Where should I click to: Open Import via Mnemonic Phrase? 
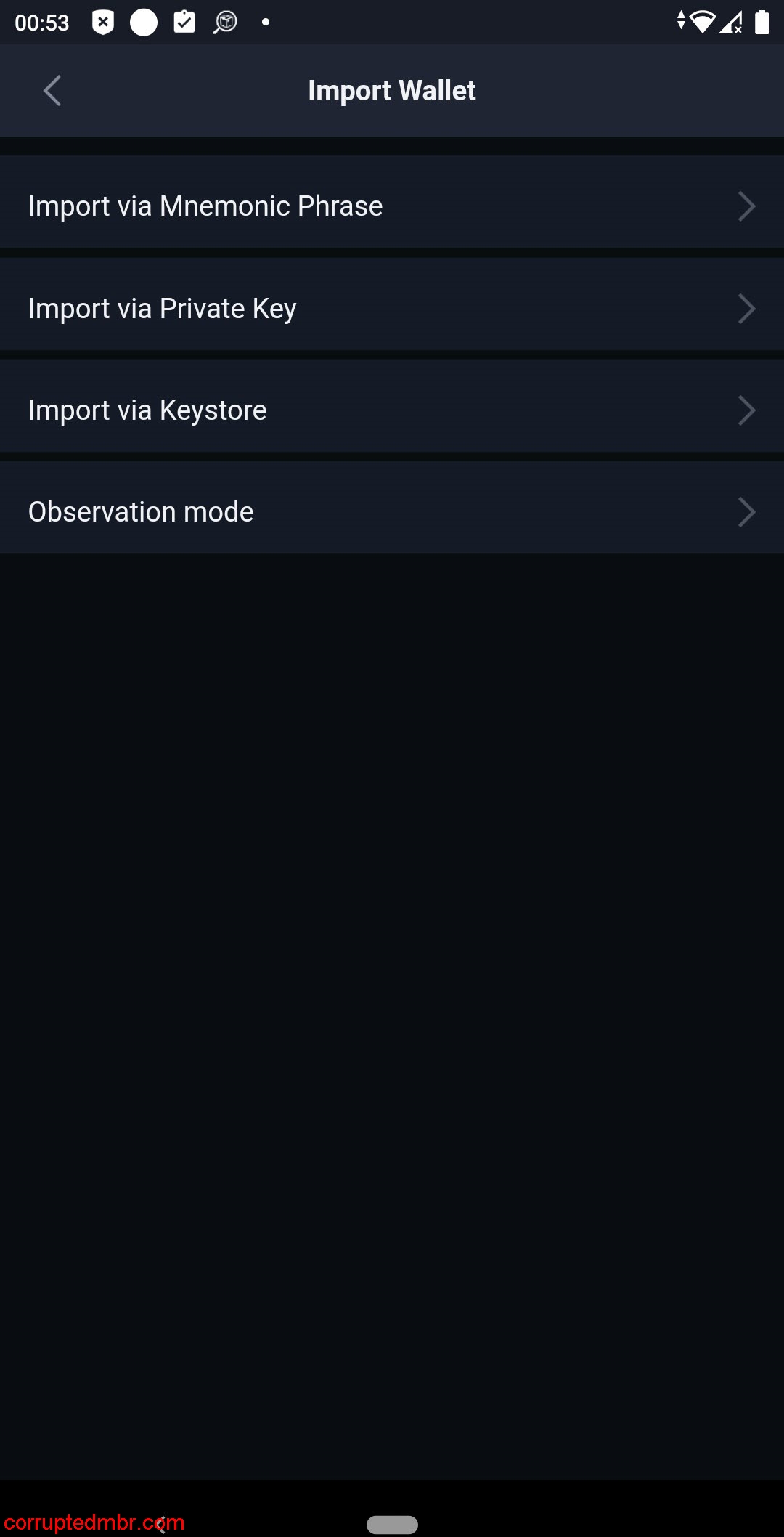pyautogui.click(x=392, y=206)
